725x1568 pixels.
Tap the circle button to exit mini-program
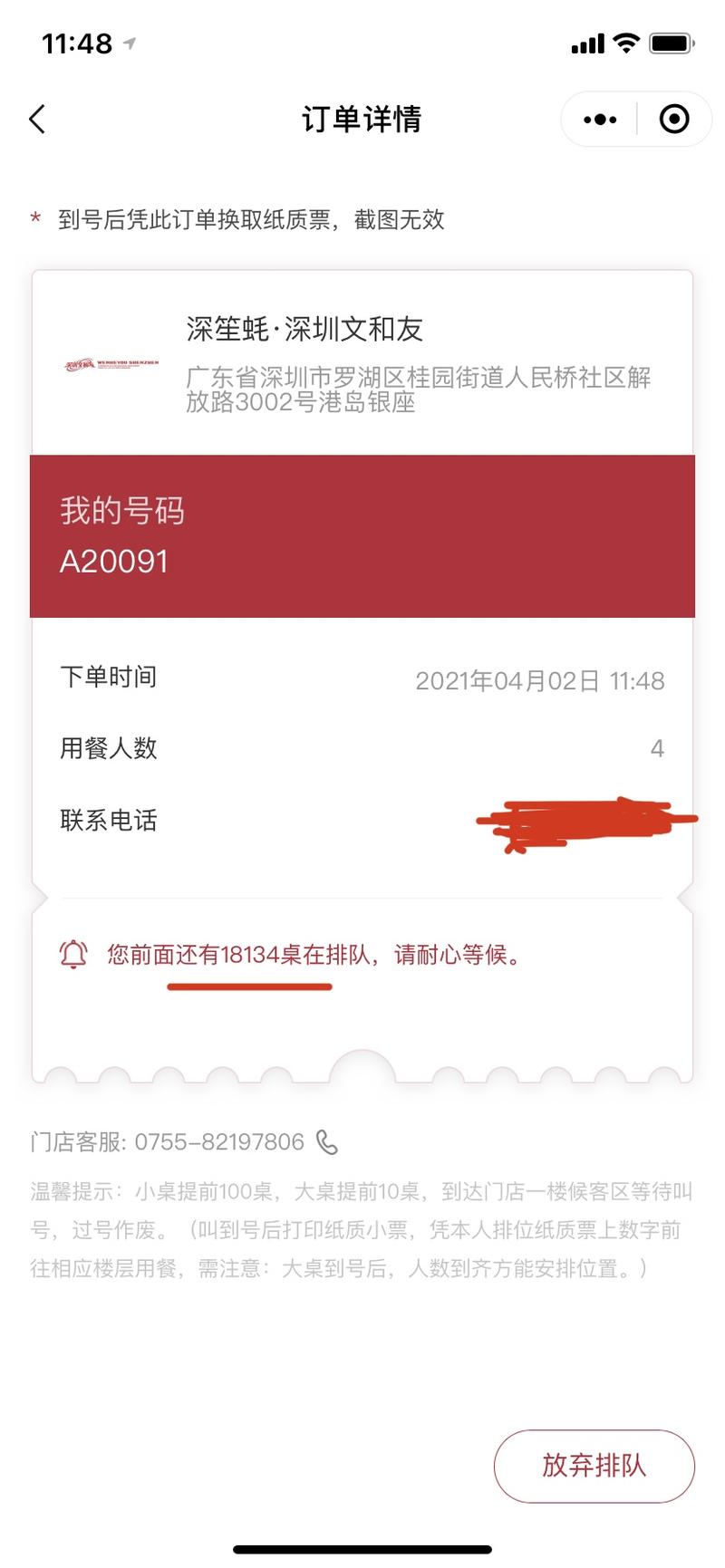pyautogui.click(x=672, y=119)
